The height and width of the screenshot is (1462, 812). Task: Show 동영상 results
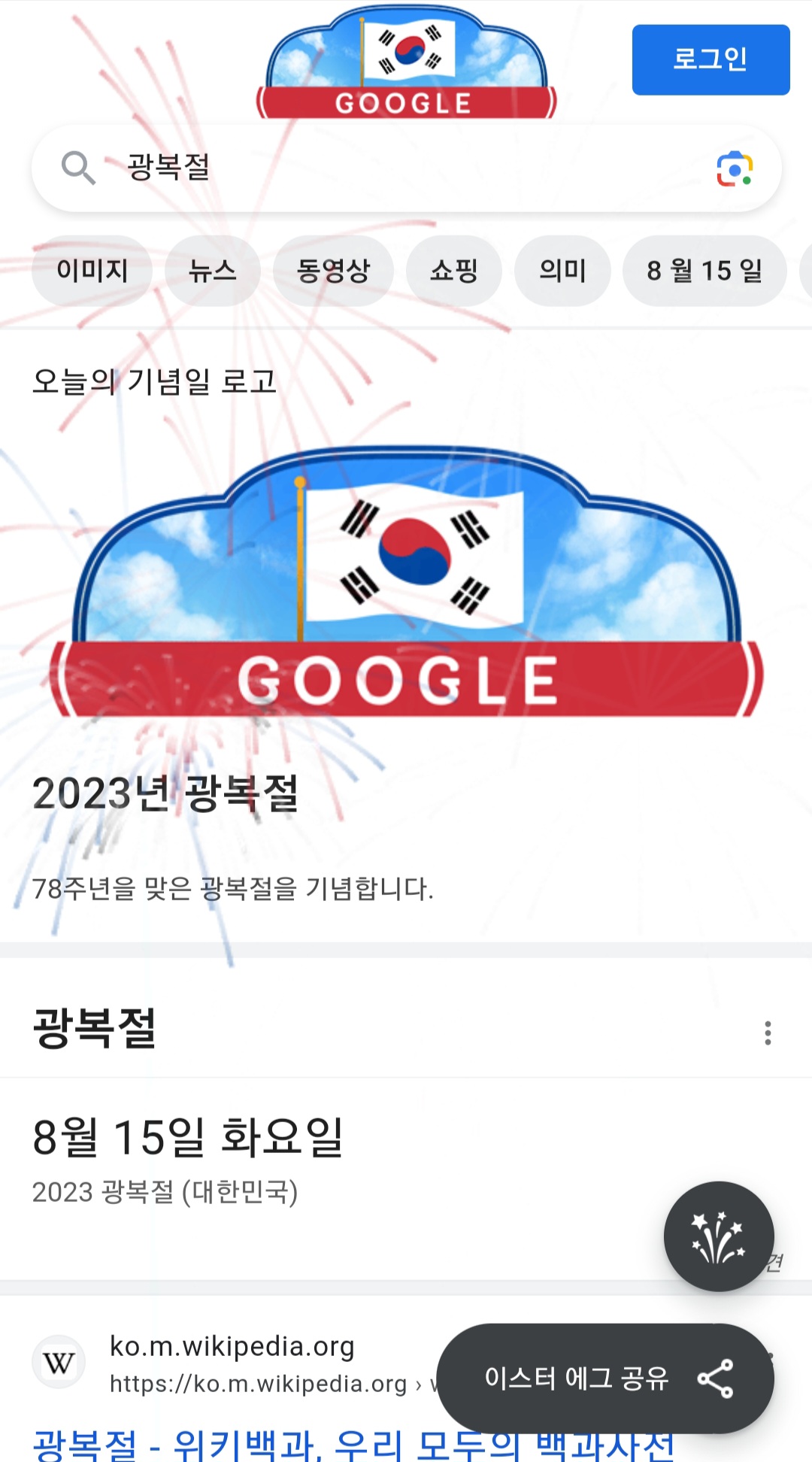[x=334, y=271]
